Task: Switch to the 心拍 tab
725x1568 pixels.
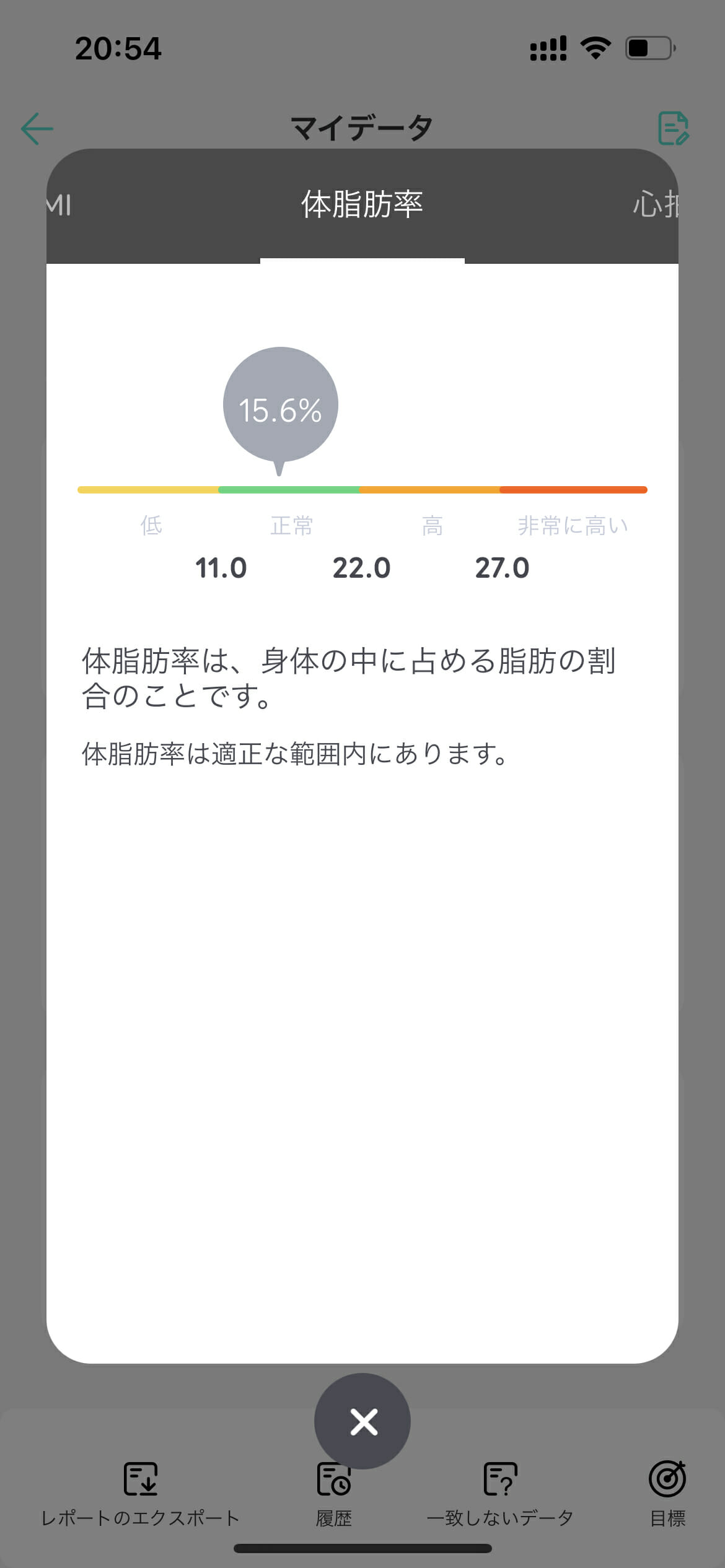Action: coord(656,204)
